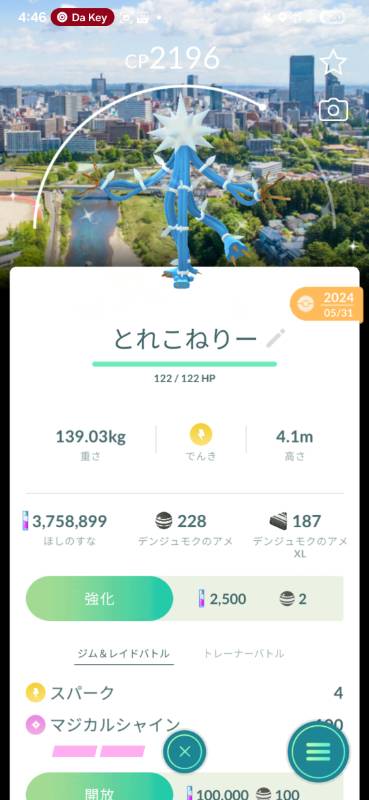Open the round hamburger menu button
The height and width of the screenshot is (800, 369).
[318, 752]
